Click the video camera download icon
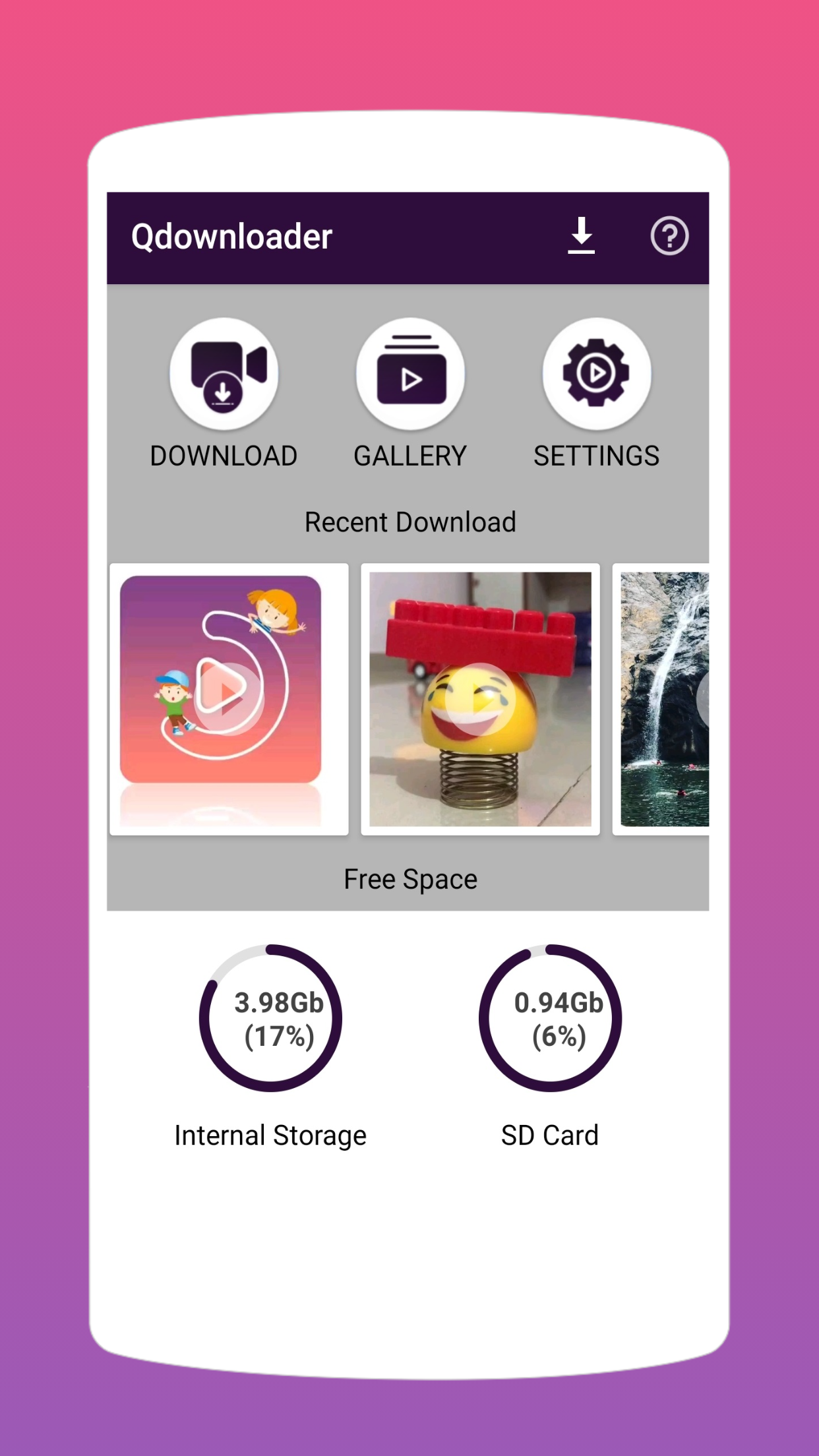The image size is (819, 1456). point(224,373)
